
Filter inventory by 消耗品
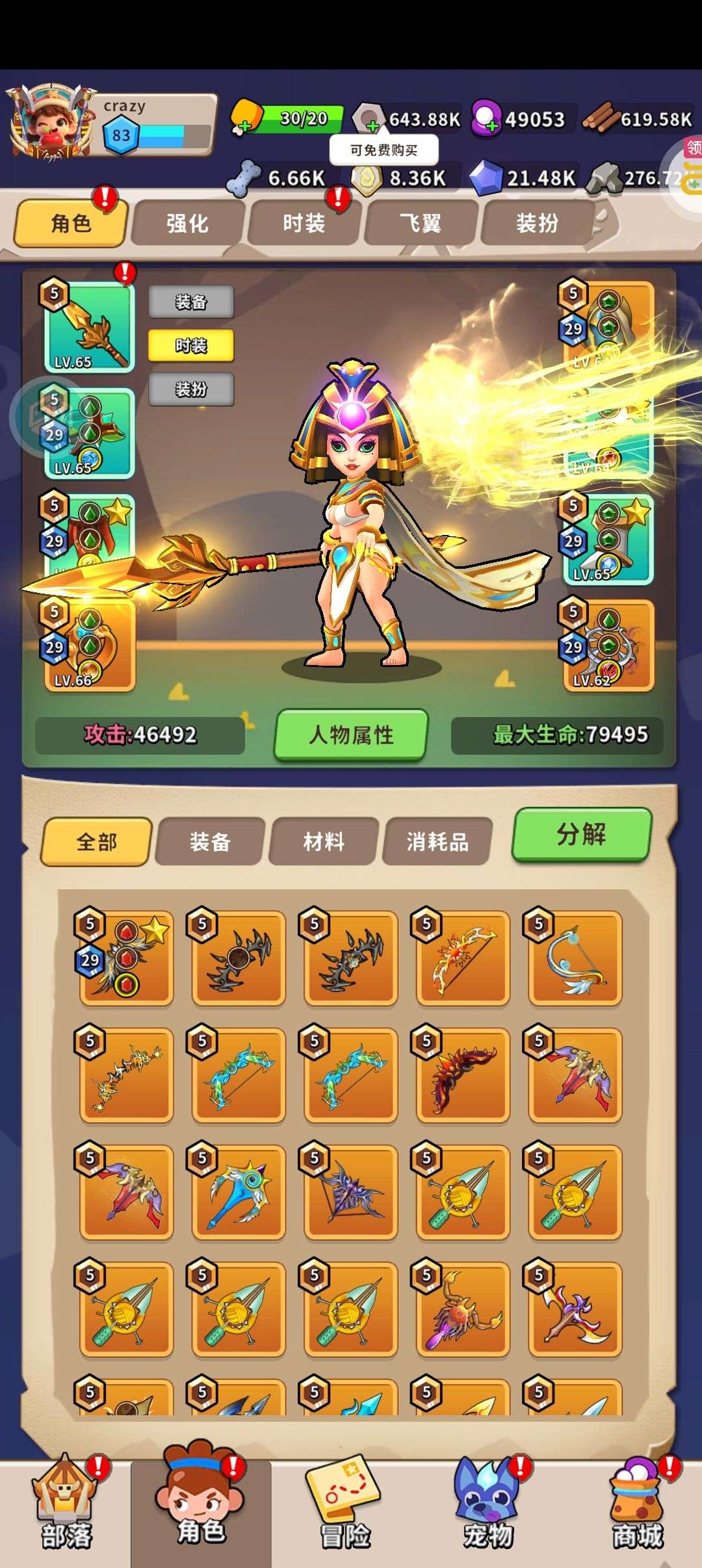437,842
